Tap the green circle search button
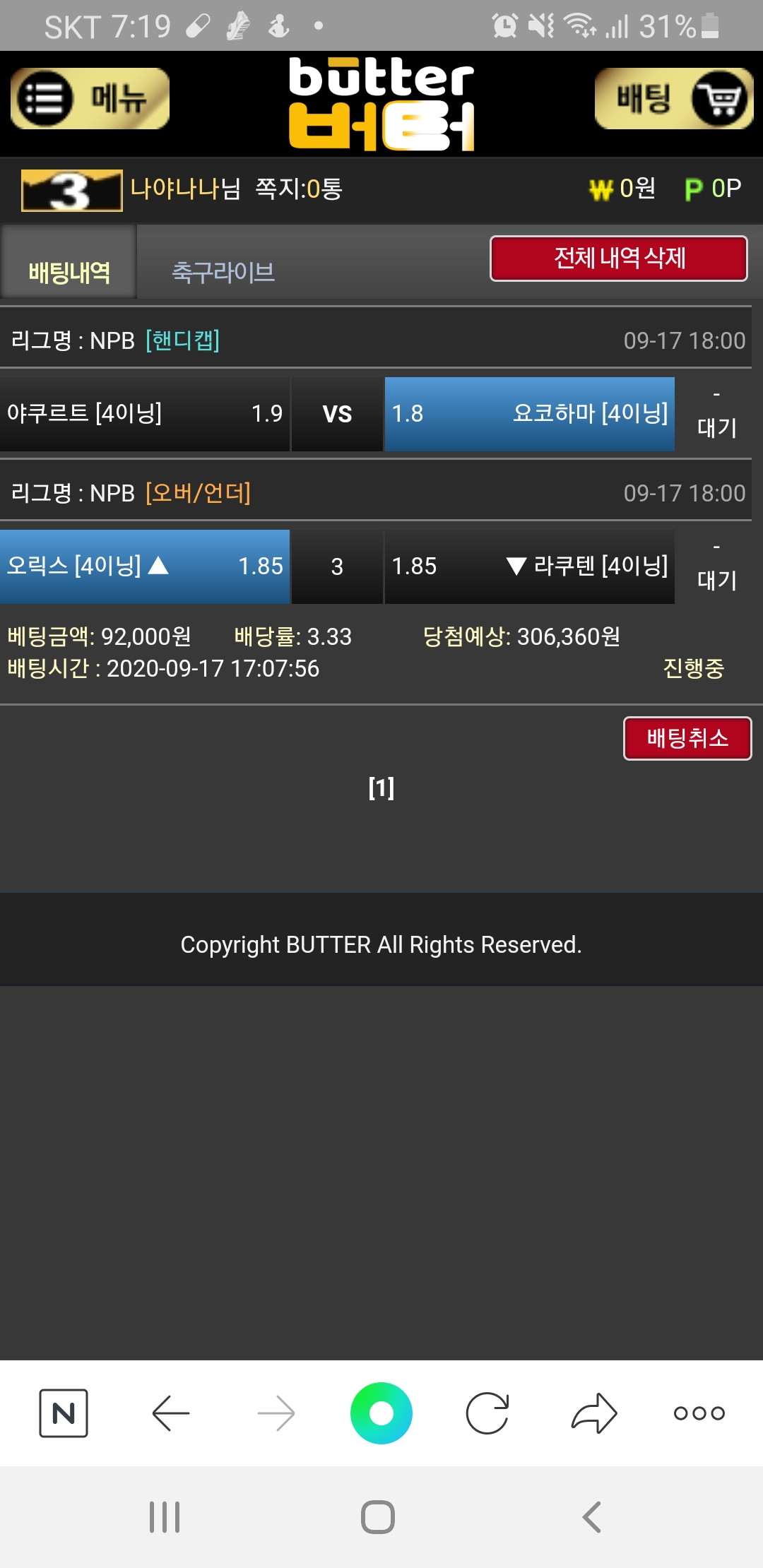Screen dimensions: 763x1568 pos(381,1413)
